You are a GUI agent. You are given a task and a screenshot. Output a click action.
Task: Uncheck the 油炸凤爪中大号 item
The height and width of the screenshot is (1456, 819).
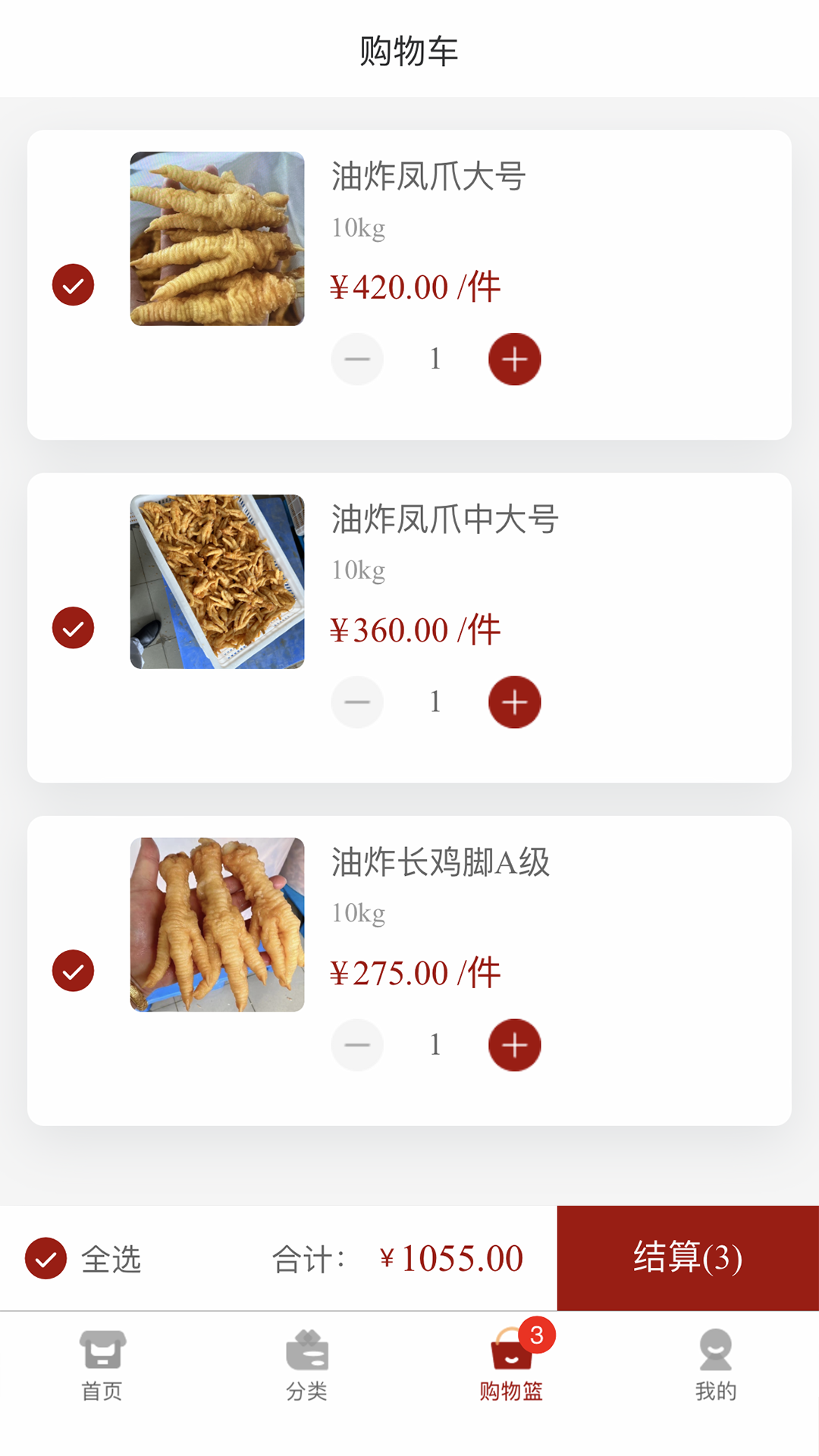[73, 627]
